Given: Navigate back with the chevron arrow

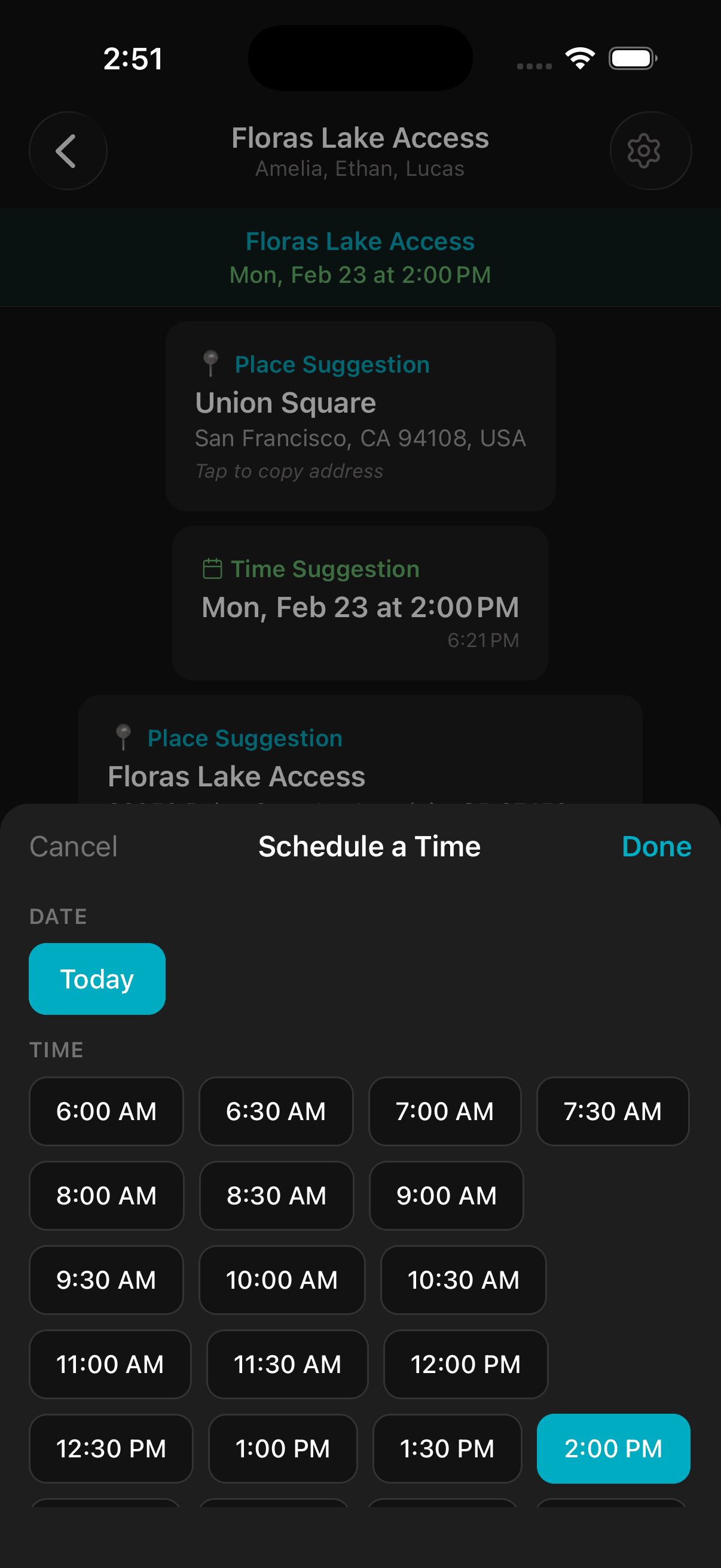Looking at the screenshot, I should pos(68,150).
